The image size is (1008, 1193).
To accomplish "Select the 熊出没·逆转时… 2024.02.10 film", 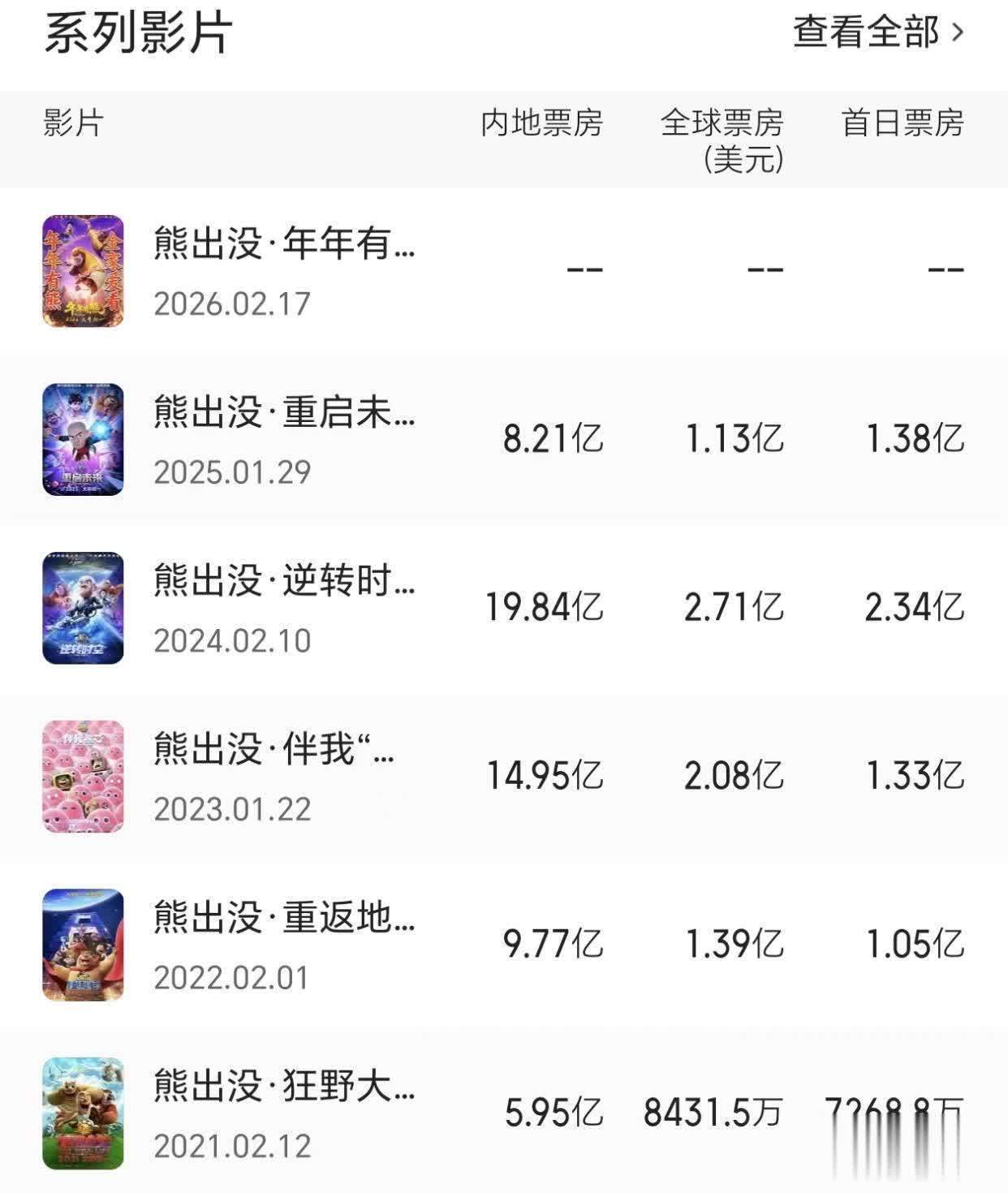I will pos(284,608).
